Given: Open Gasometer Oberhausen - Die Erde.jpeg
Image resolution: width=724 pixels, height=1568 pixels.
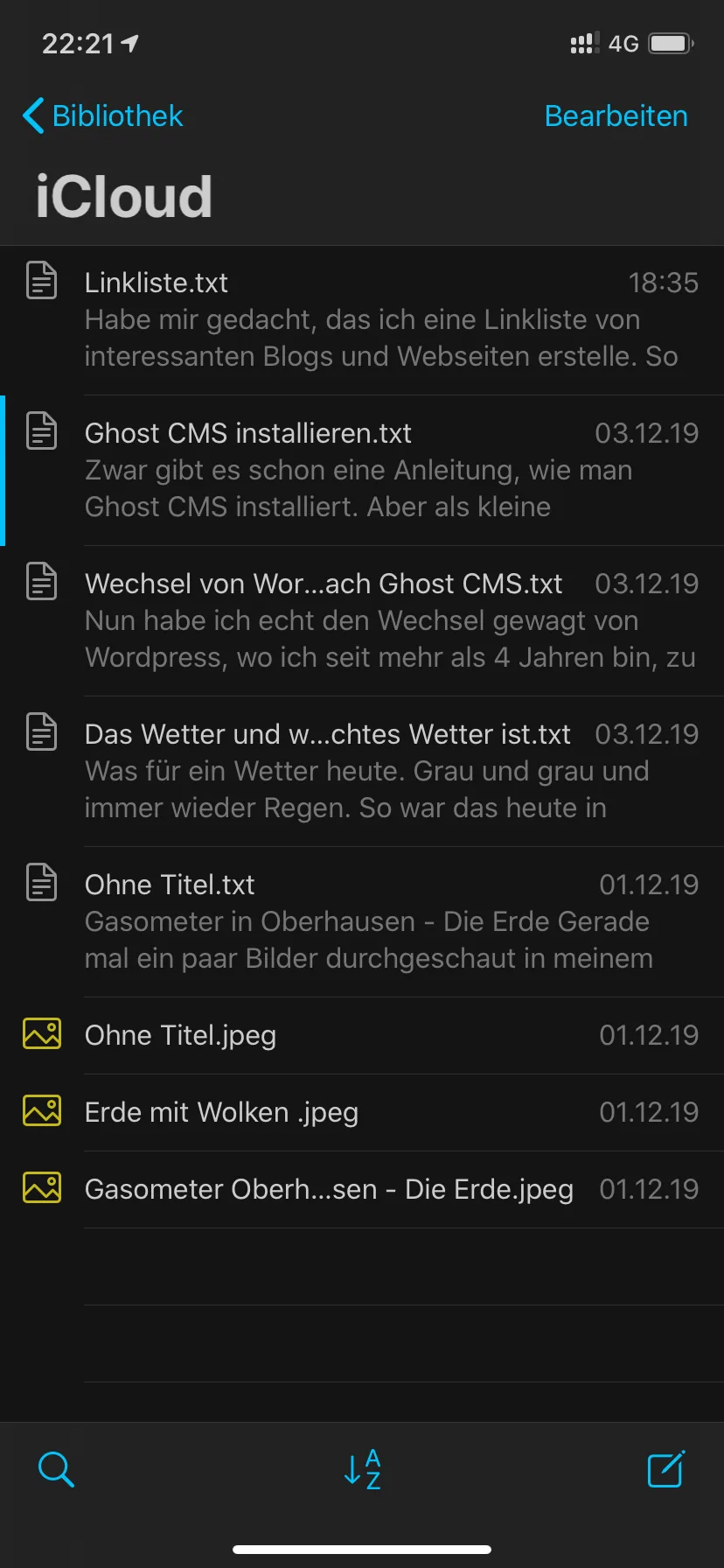Looking at the screenshot, I should (362, 1190).
